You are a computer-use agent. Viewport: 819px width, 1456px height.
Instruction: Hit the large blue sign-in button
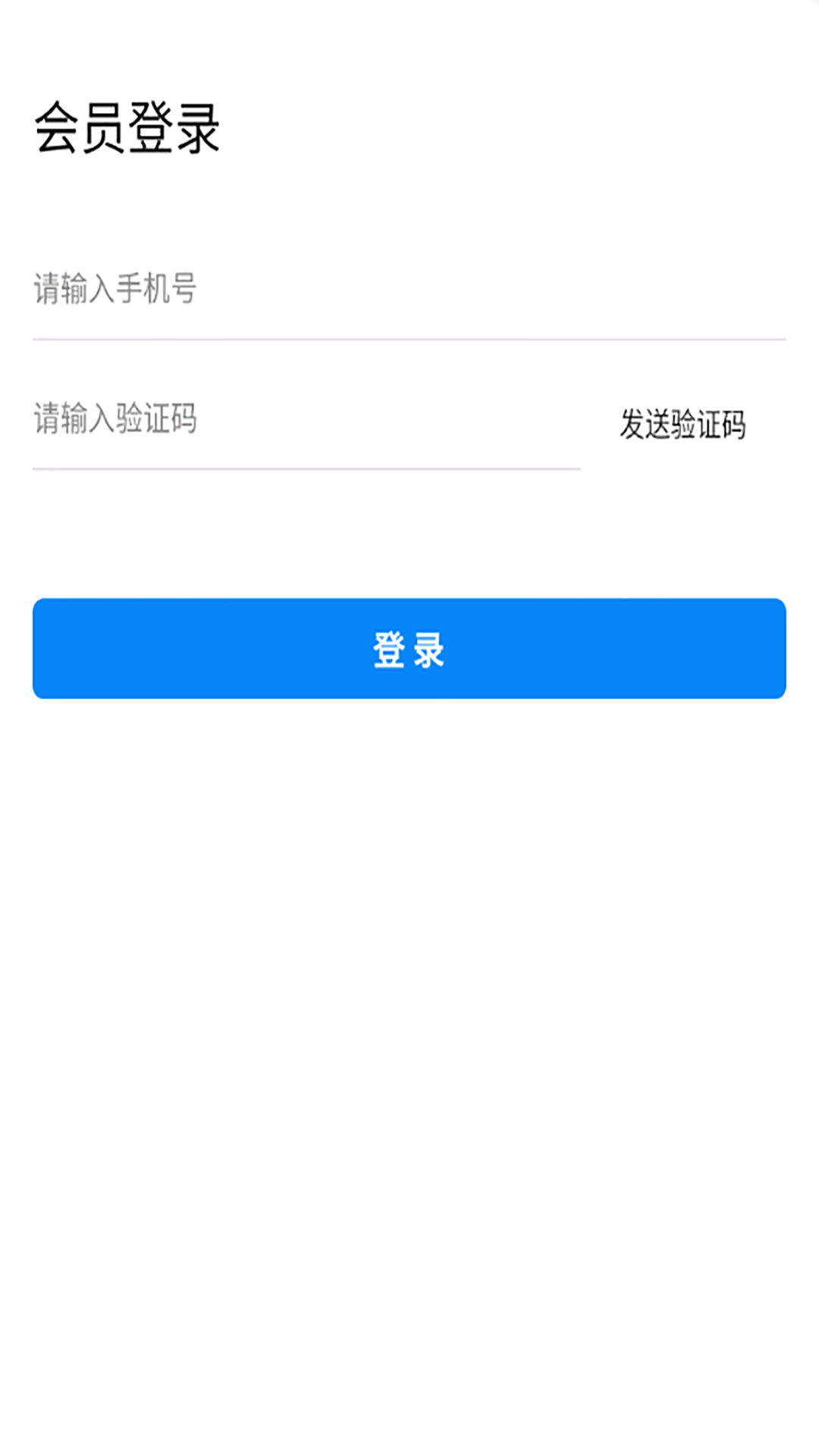point(409,650)
